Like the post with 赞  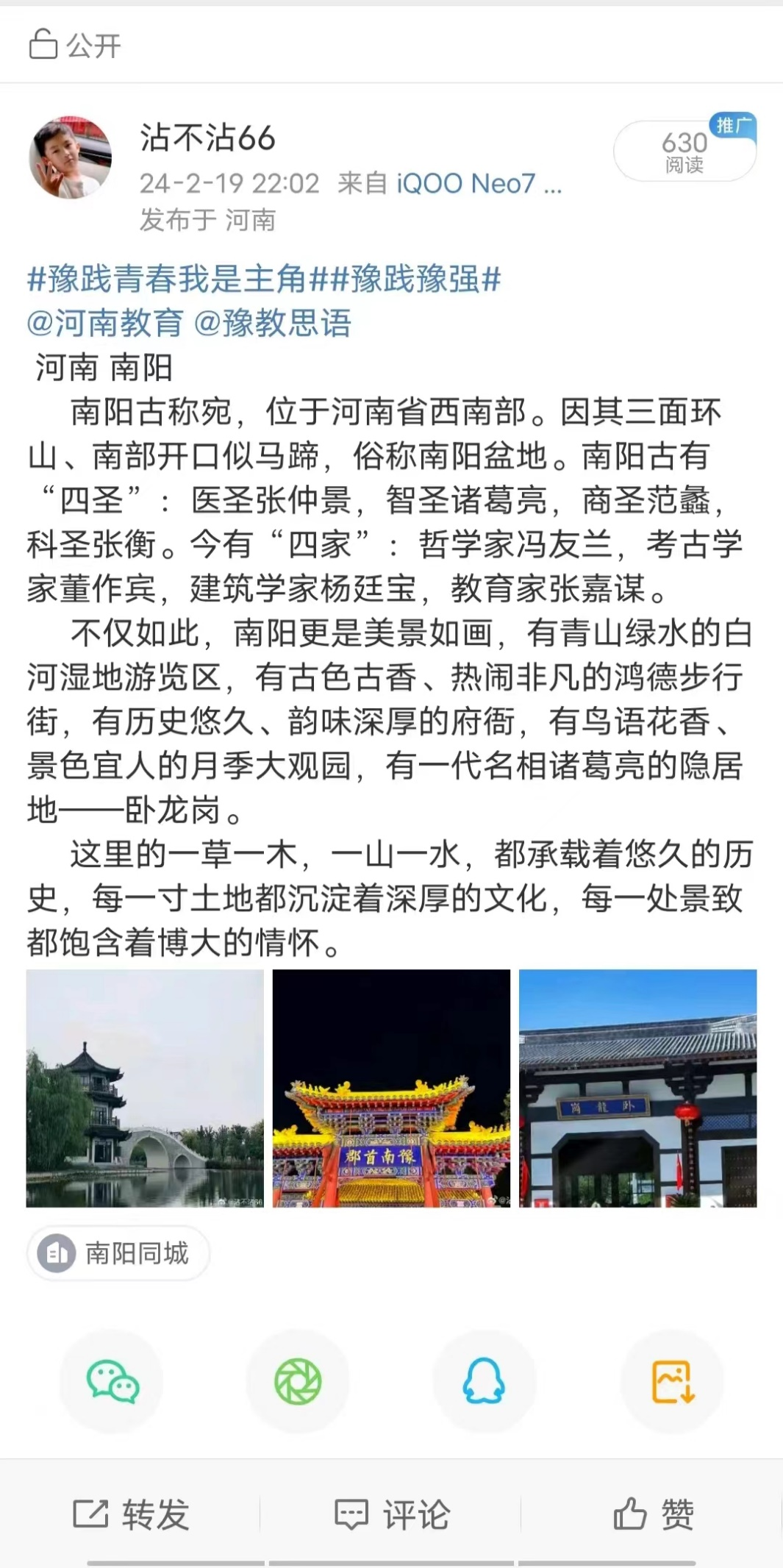coord(653,1514)
